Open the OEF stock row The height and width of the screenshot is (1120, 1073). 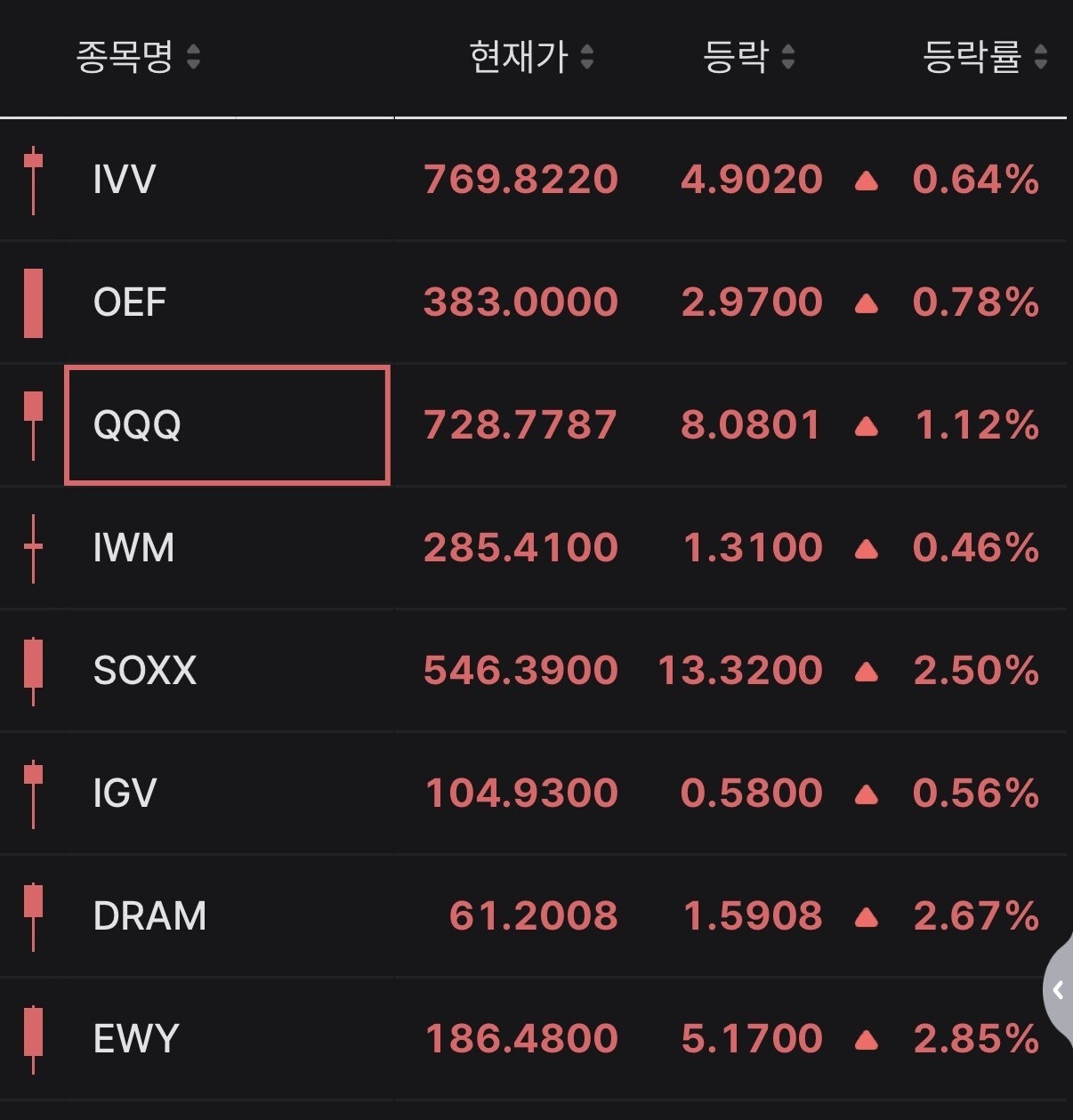tap(534, 302)
